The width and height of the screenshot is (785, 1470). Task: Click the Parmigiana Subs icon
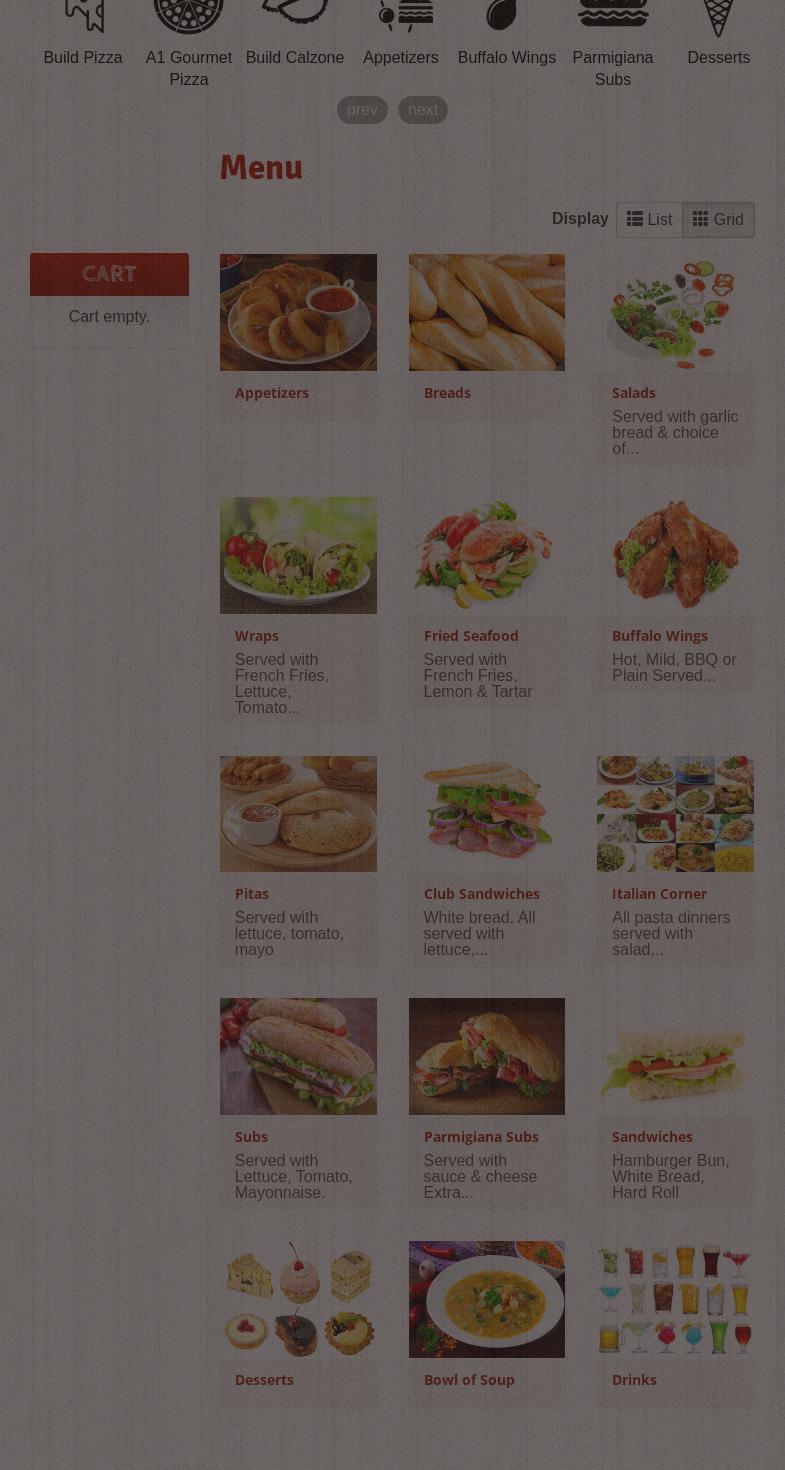point(612,16)
